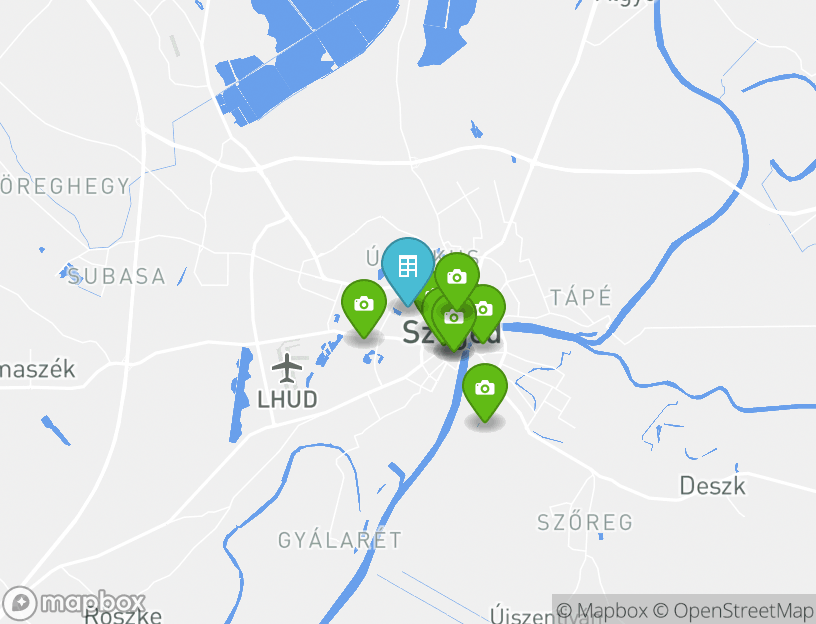Open the © OpenStreetMap attribution link
This screenshot has width=816, height=624.
(x=733, y=610)
